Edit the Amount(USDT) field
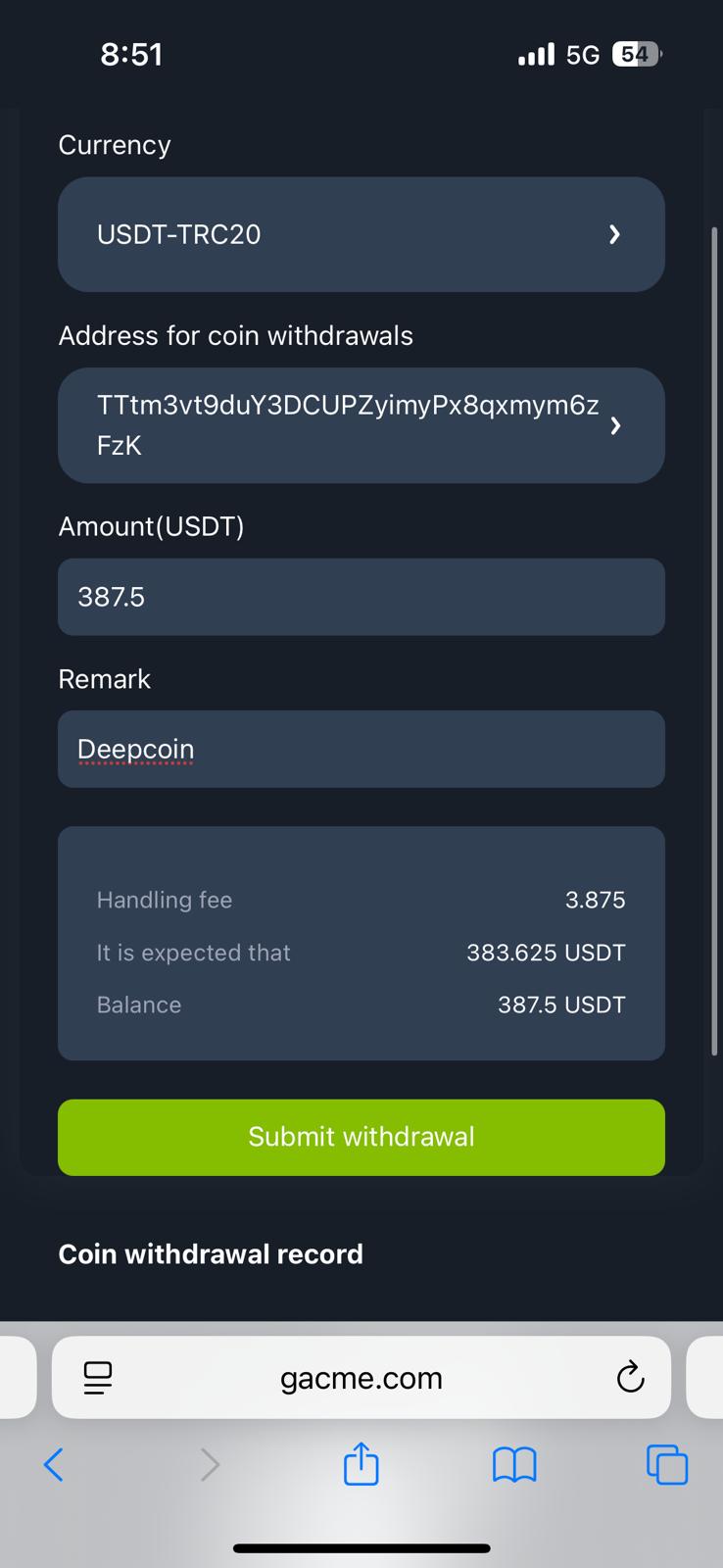This screenshot has height=1568, width=723. click(x=361, y=597)
